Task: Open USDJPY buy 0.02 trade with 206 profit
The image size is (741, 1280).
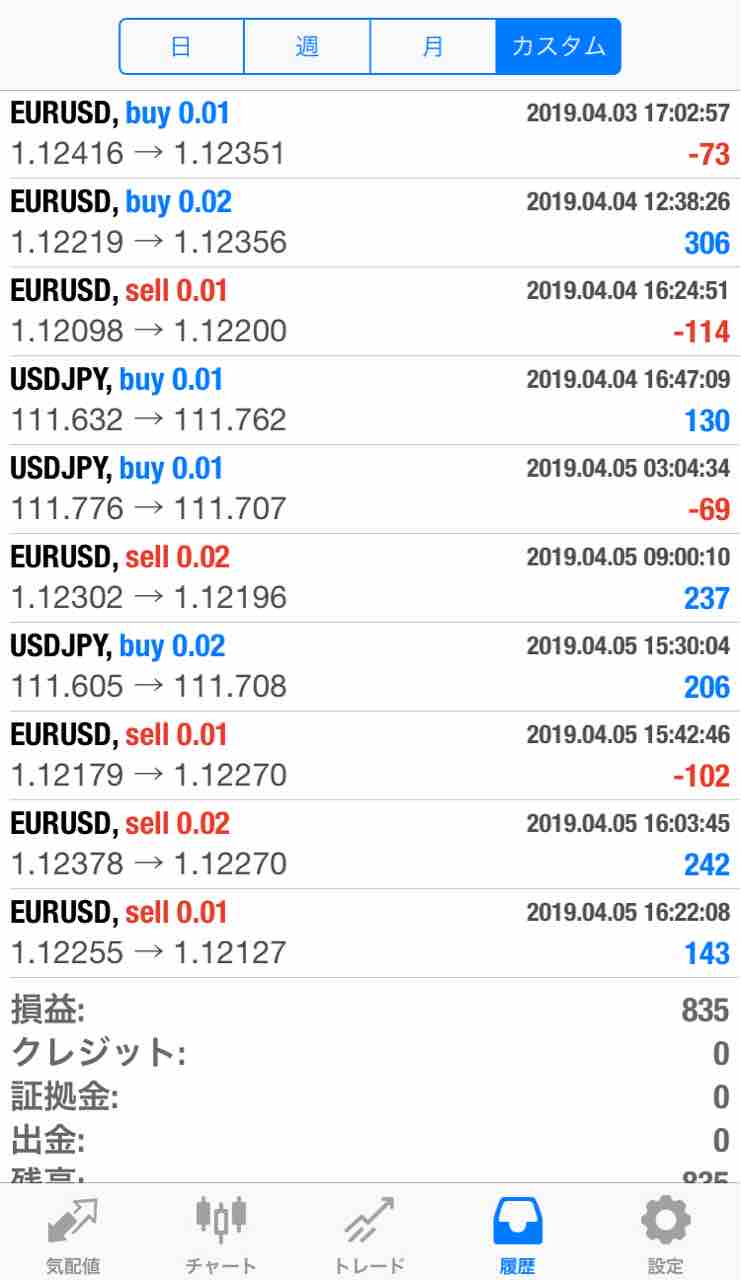Action: [x=370, y=667]
